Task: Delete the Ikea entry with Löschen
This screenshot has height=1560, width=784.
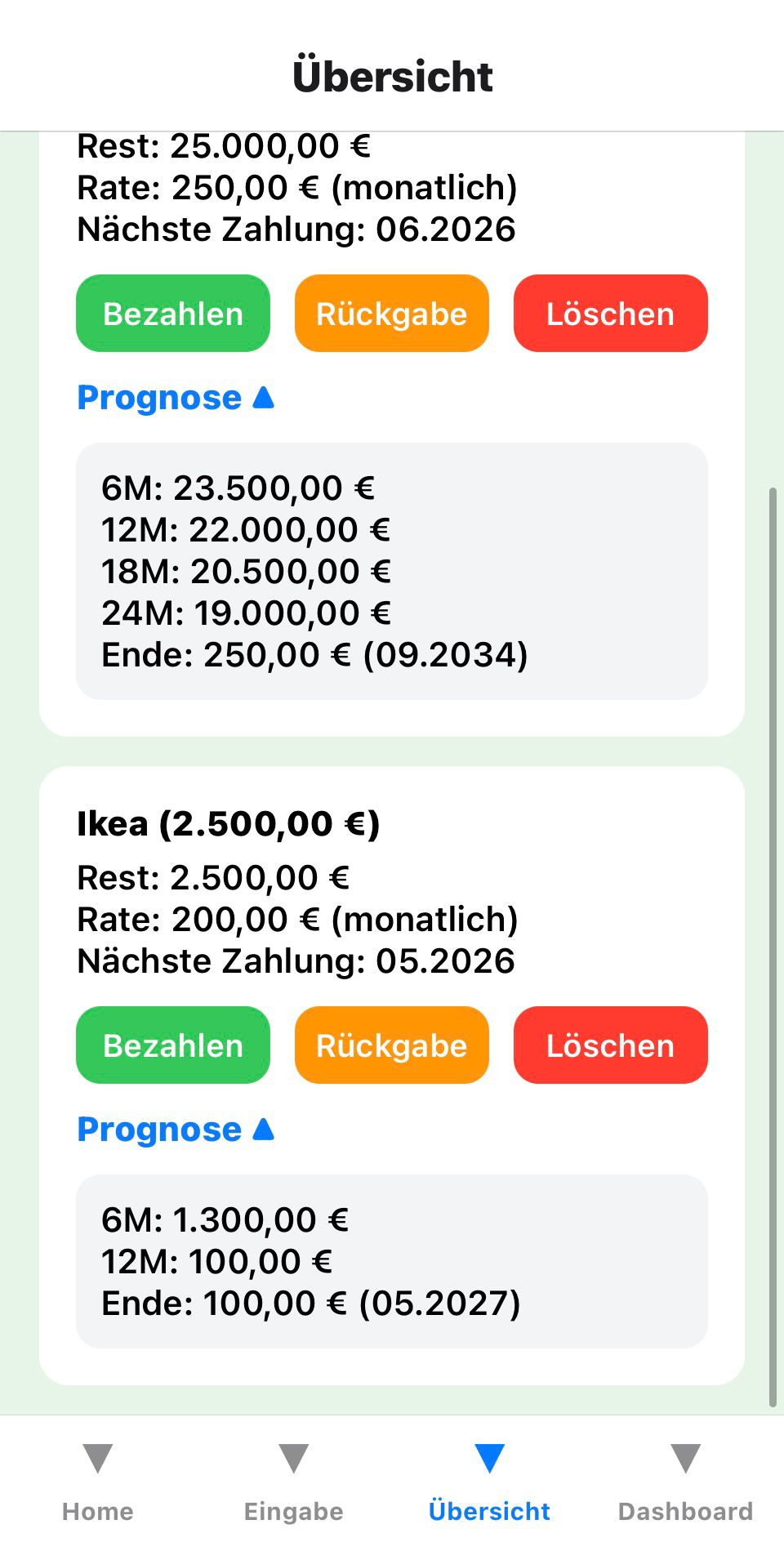Action: [611, 1045]
